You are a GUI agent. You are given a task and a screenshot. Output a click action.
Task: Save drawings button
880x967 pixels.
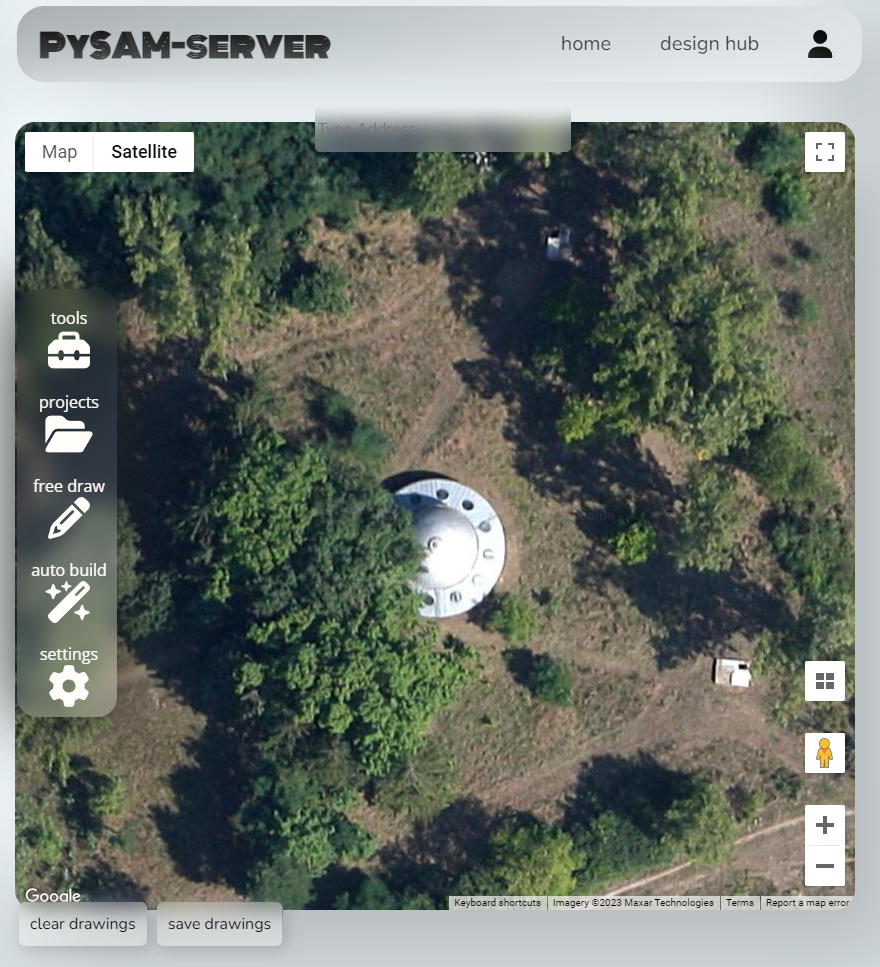219,924
